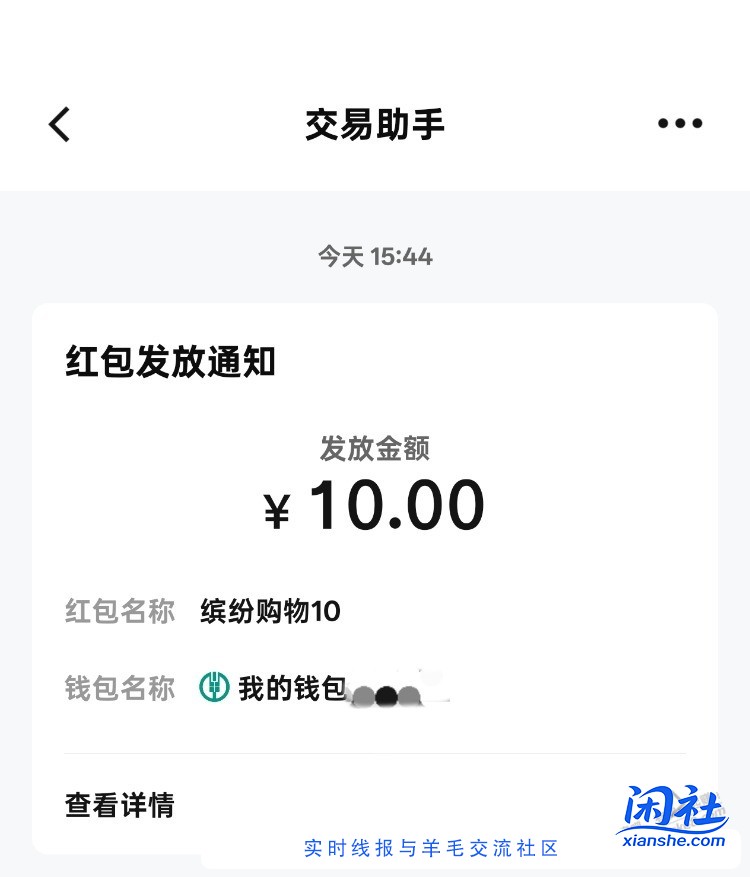
Task: Click the 今天 15:44 timestamp
Action: [x=375, y=256]
